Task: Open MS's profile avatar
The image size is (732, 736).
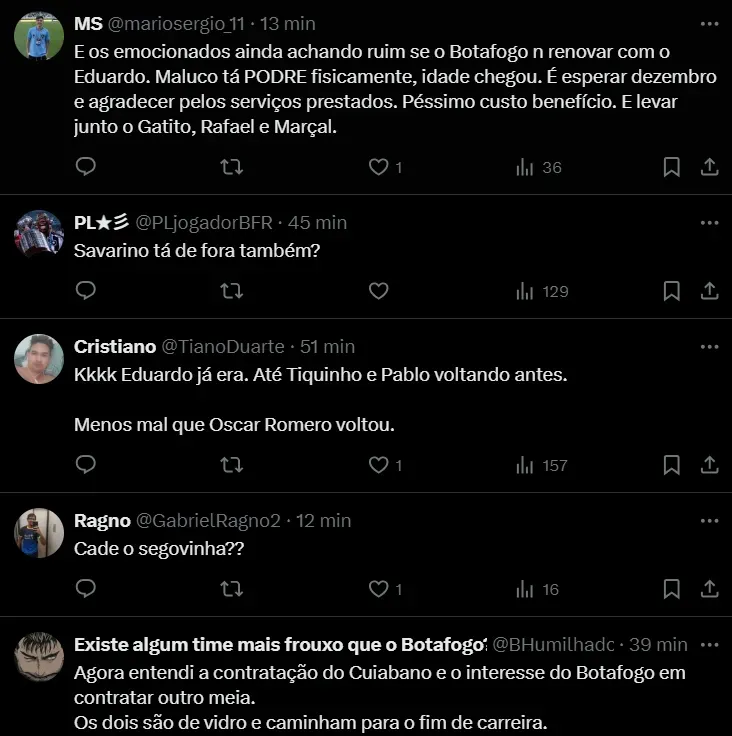Action: (x=39, y=35)
